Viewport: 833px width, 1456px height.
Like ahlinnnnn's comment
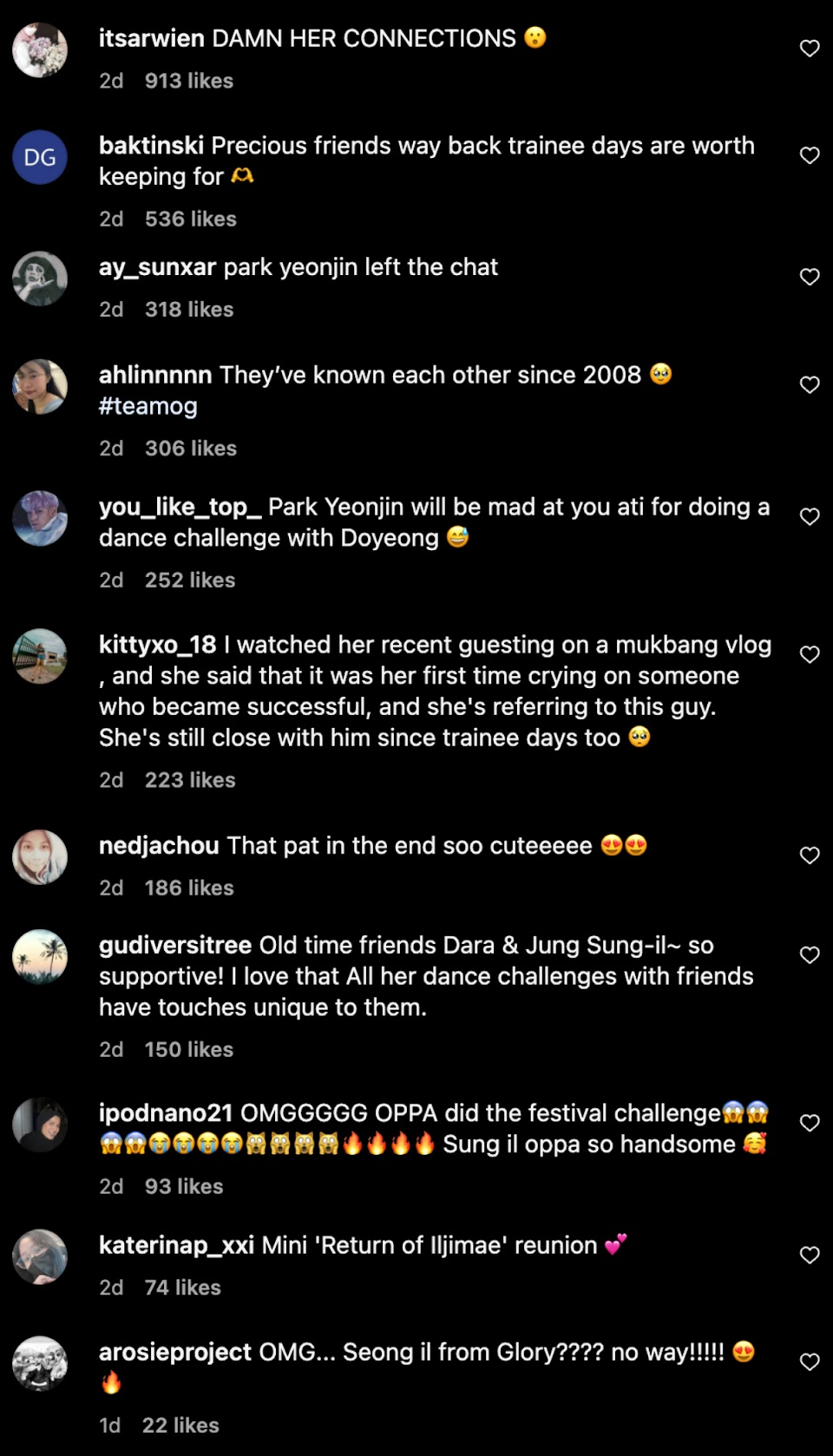tap(809, 385)
